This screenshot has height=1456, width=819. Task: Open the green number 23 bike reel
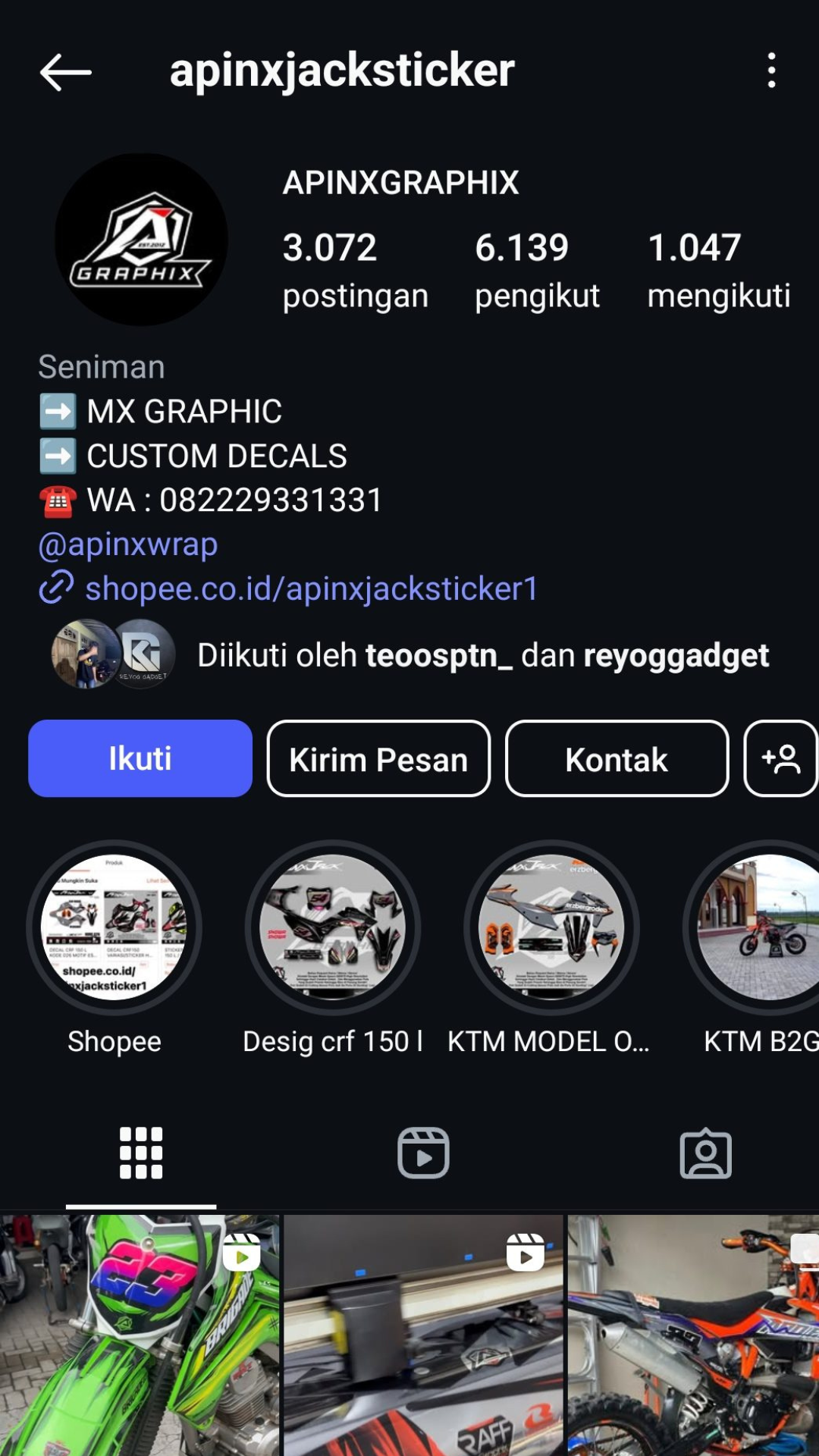click(x=140, y=1335)
